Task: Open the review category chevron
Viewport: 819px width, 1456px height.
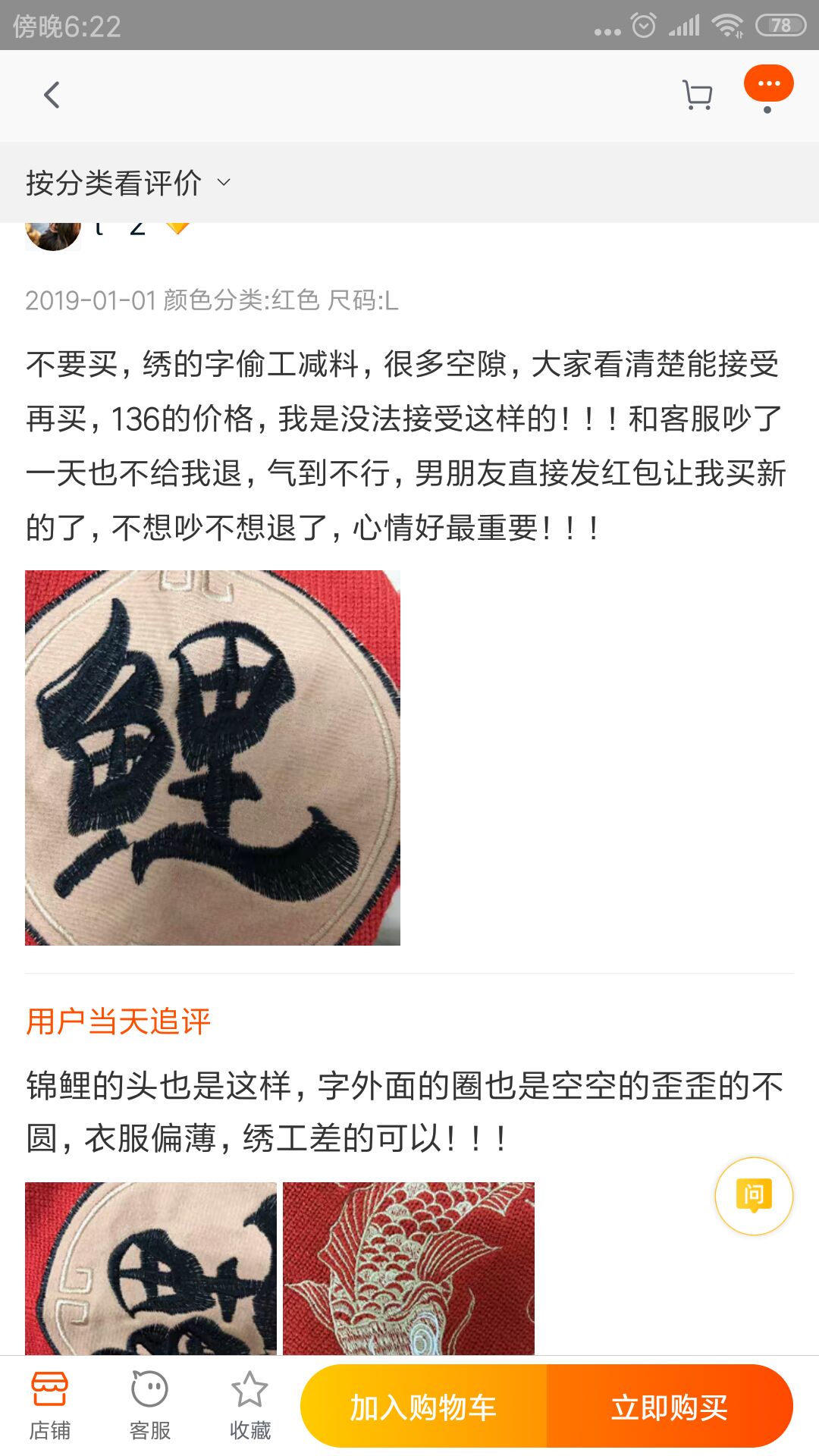Action: (x=222, y=183)
